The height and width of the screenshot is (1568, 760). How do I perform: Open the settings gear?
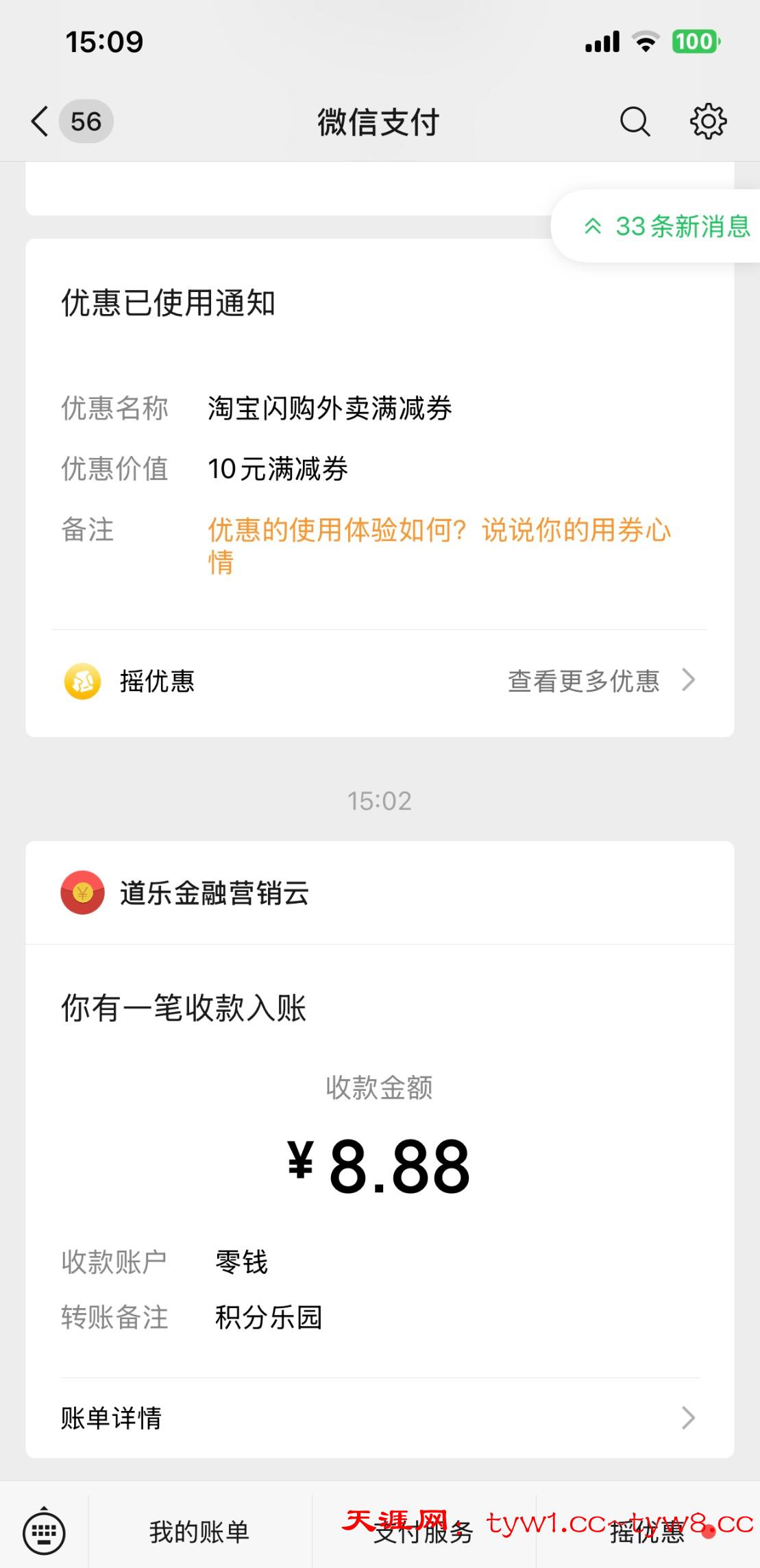708,122
